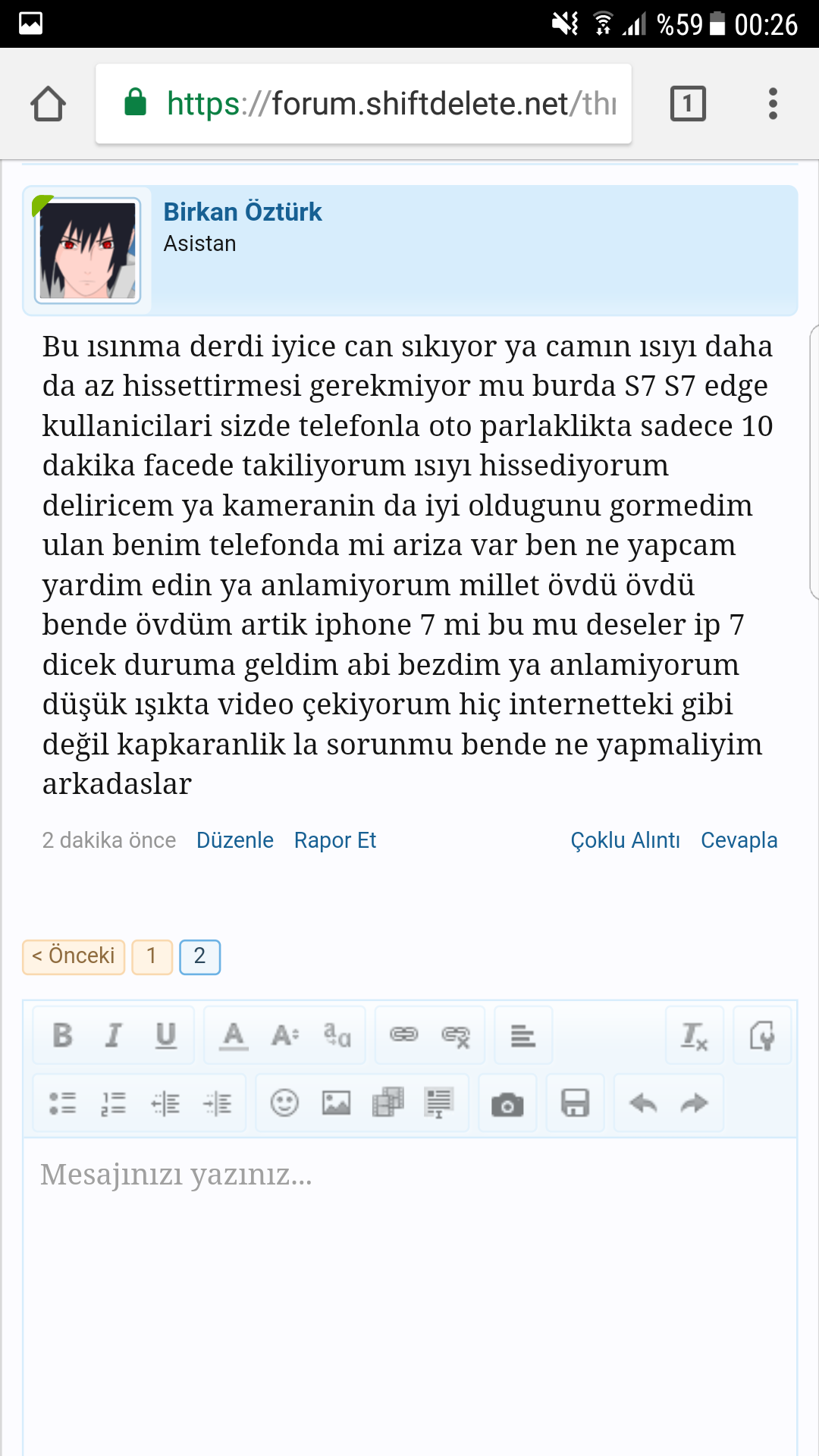Jump to page 1 of the thread
Image resolution: width=819 pixels, height=1456 pixels.
coord(152,956)
